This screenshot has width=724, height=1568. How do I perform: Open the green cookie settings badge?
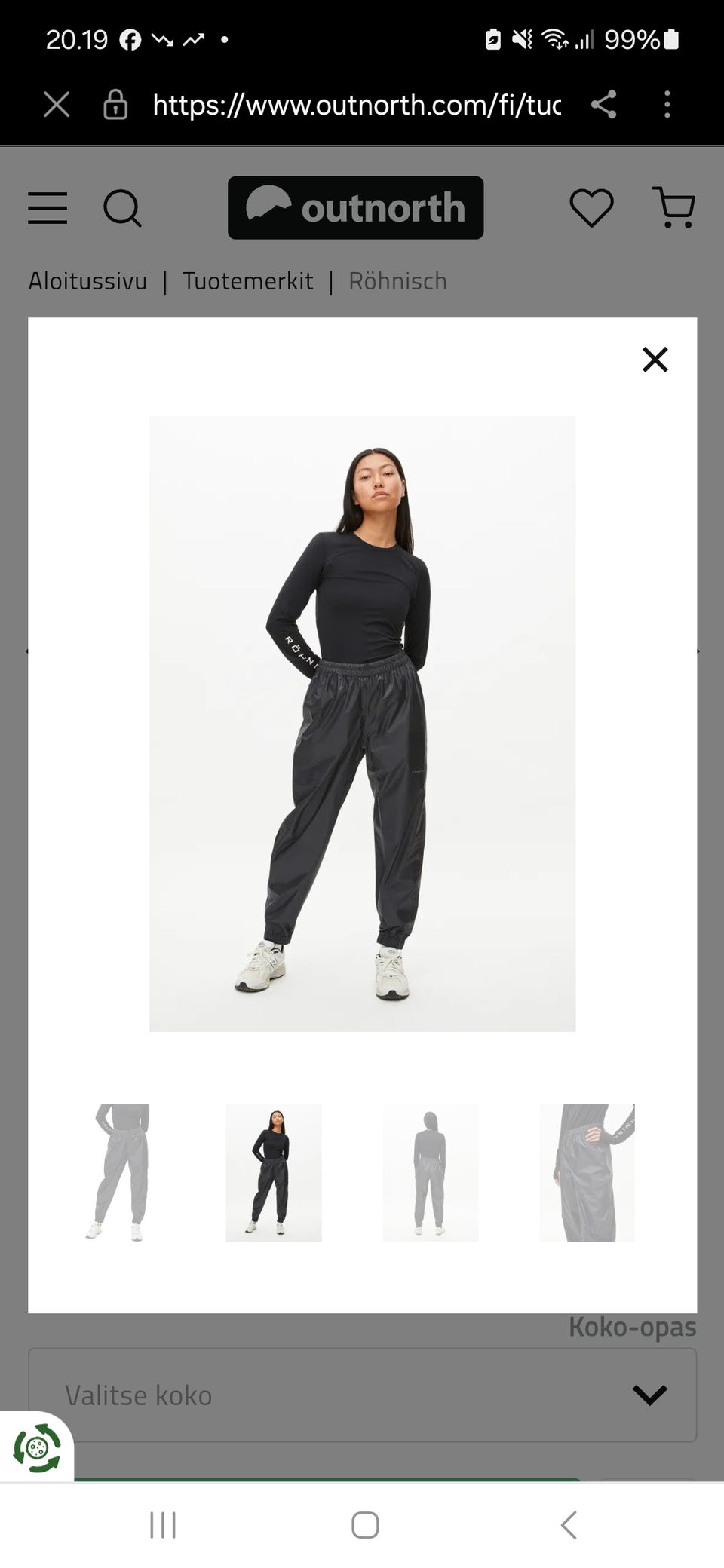pos(36,1448)
